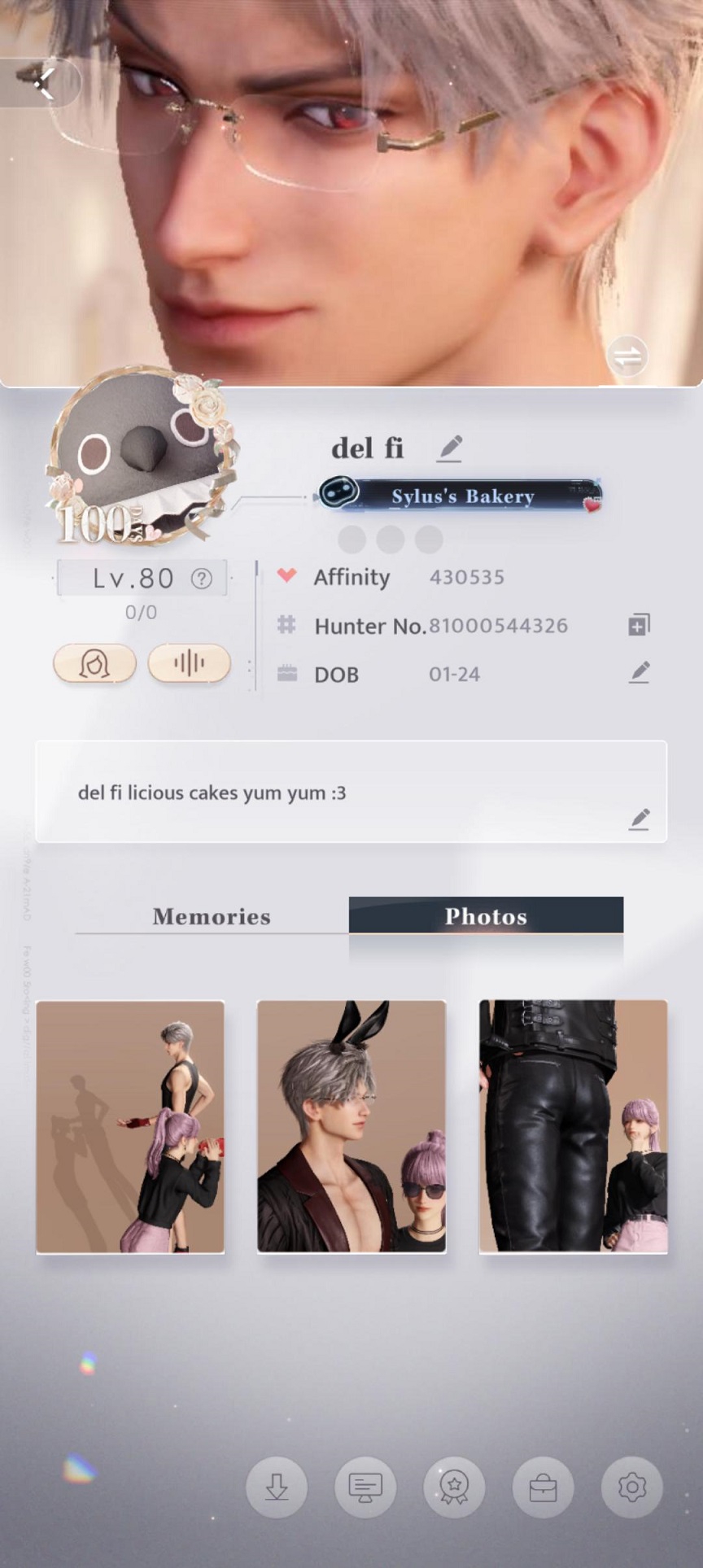
Task: Open the bunny ears photo
Action: [351, 1126]
